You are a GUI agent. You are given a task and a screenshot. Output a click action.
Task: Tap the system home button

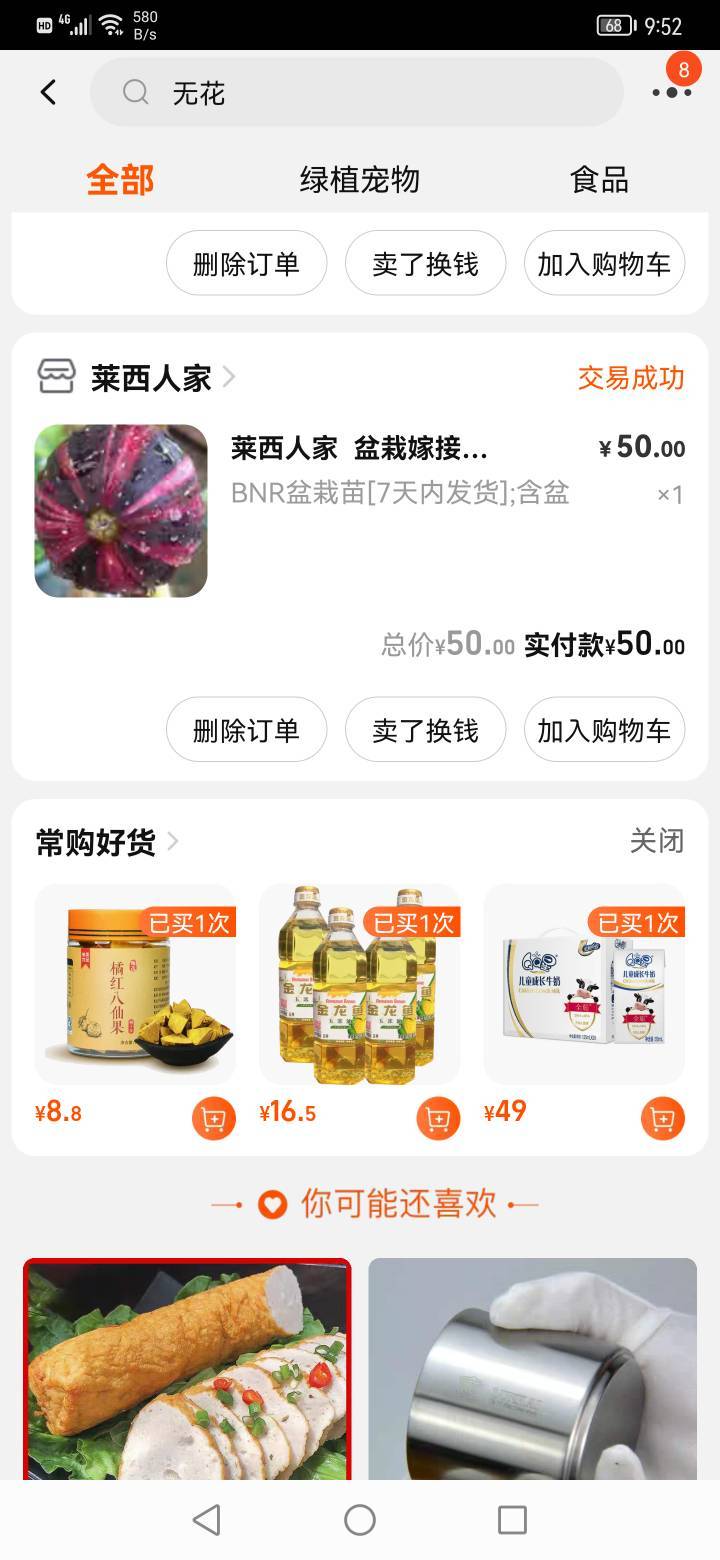360,1520
